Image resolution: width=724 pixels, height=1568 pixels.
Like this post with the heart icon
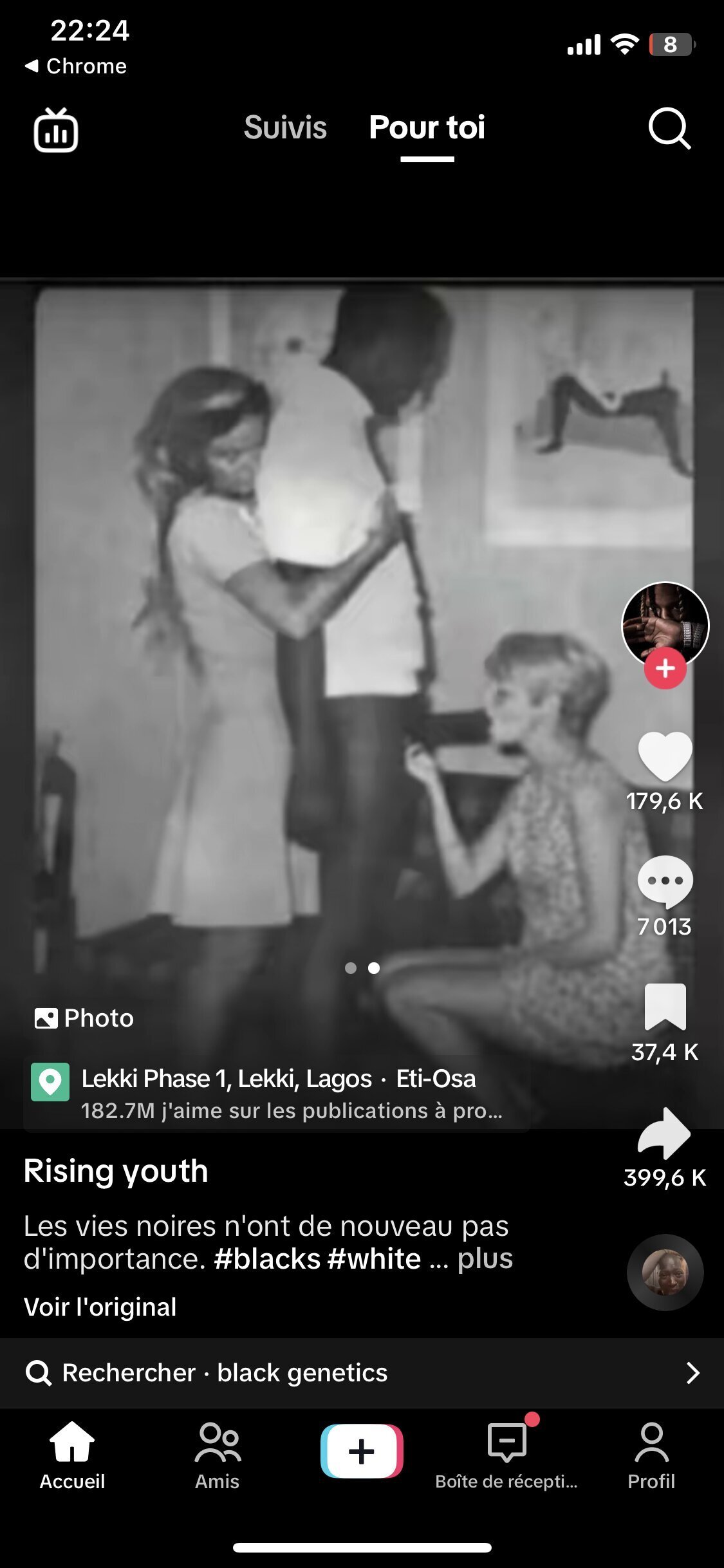665,756
